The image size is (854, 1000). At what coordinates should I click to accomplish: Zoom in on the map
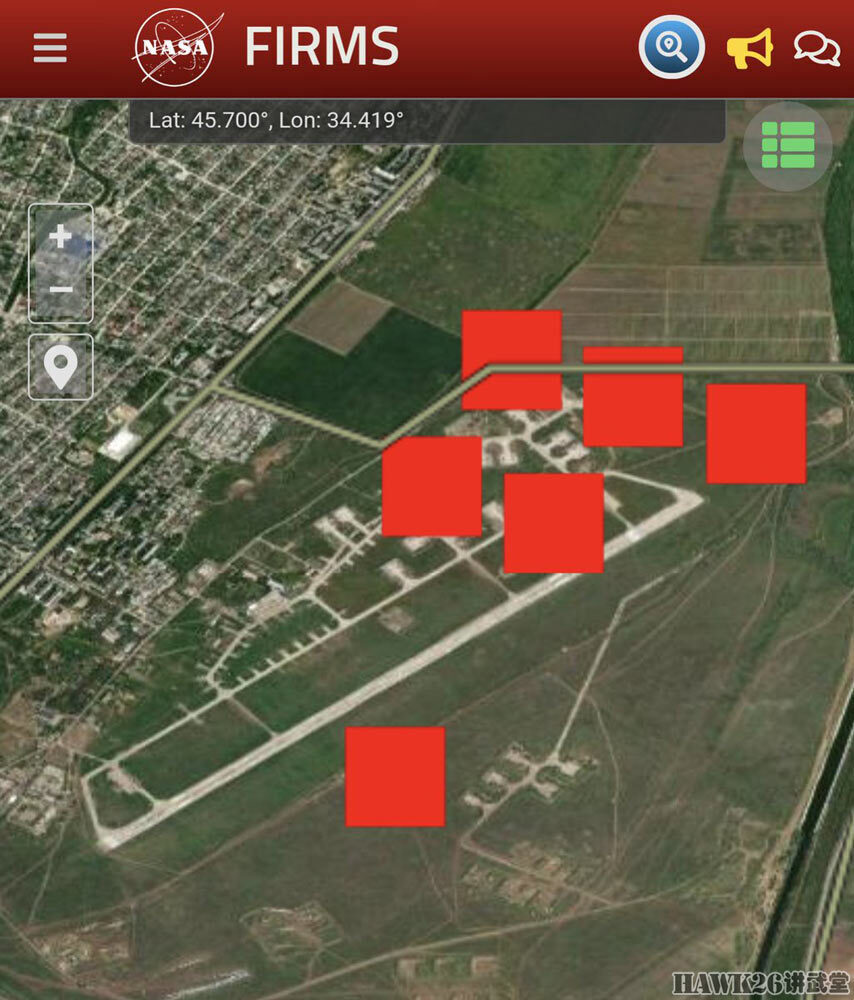pyautogui.click(x=61, y=237)
